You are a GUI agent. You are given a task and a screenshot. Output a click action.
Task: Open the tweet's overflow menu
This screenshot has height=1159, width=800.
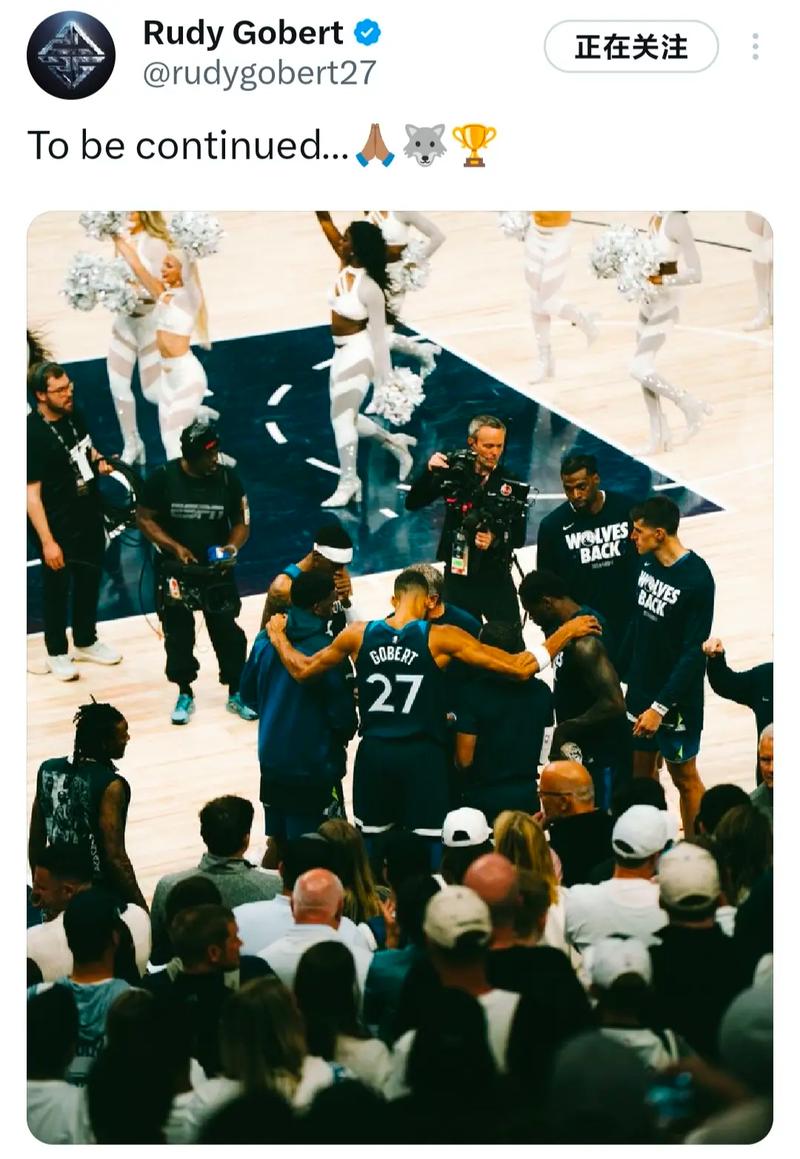[x=755, y=47]
